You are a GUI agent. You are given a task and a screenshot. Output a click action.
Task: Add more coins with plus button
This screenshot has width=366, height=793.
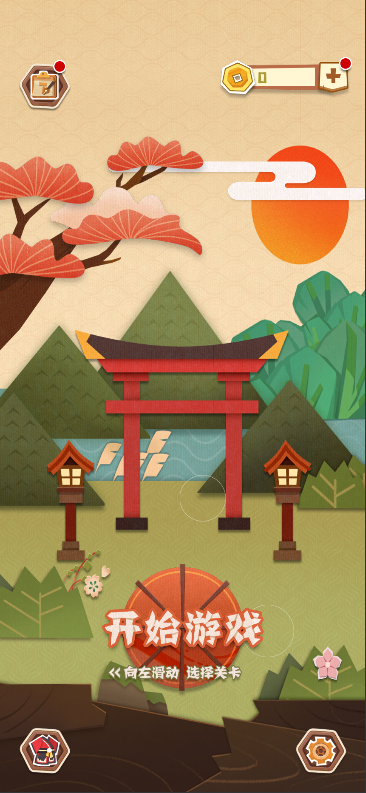pyautogui.click(x=333, y=77)
